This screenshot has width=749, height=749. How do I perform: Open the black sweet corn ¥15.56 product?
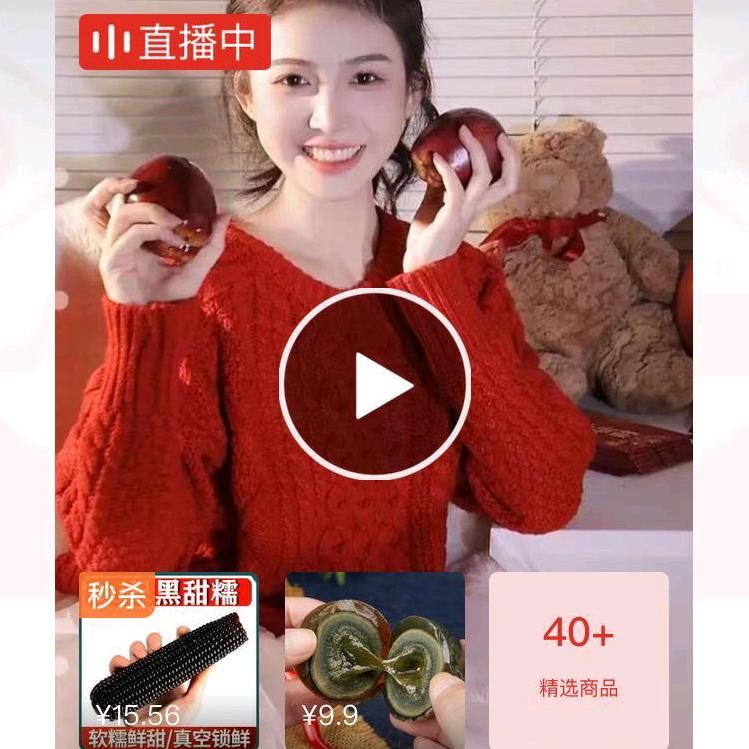[x=168, y=661]
